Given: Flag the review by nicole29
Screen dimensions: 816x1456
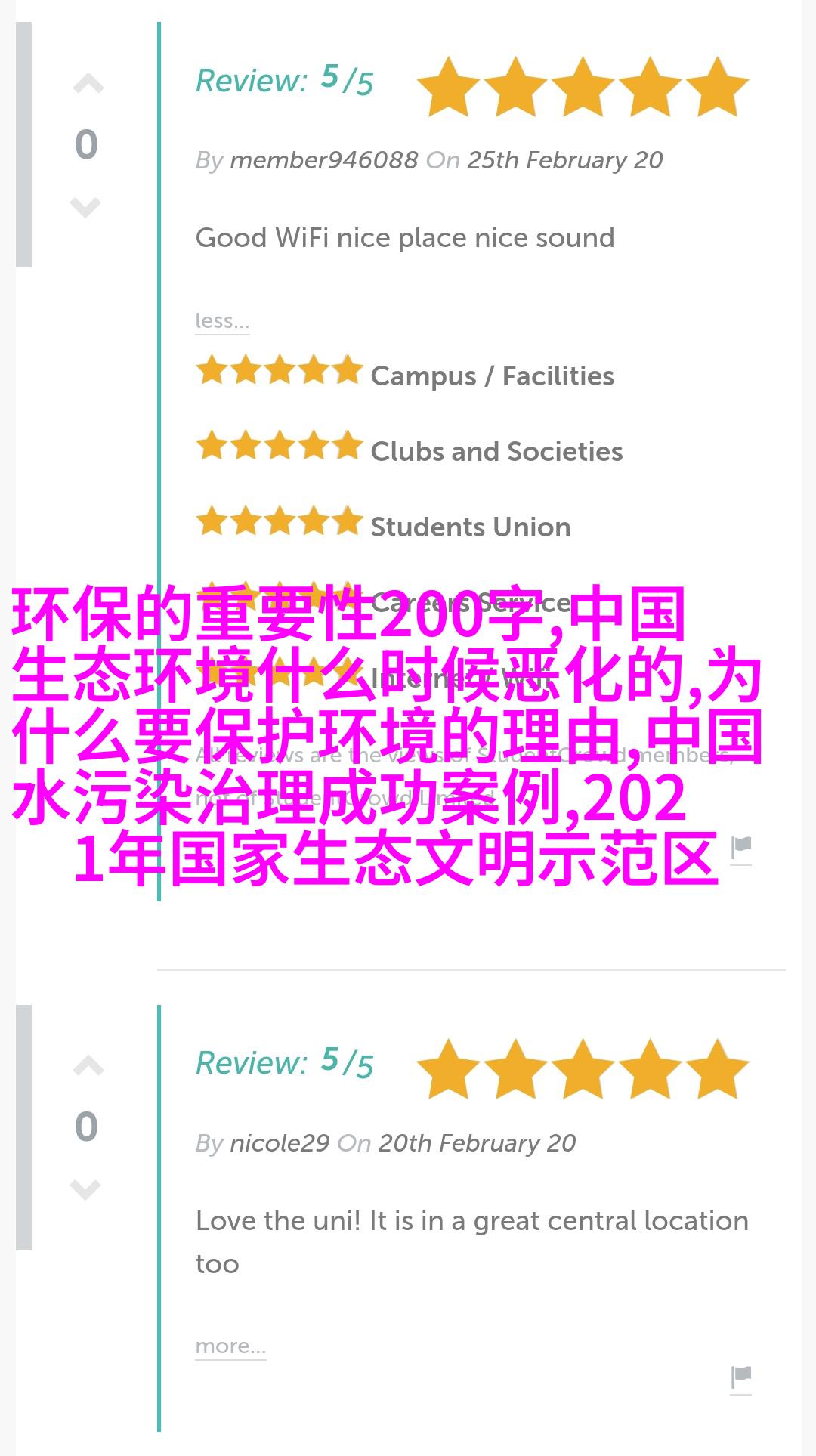Looking at the screenshot, I should point(741,1377).
